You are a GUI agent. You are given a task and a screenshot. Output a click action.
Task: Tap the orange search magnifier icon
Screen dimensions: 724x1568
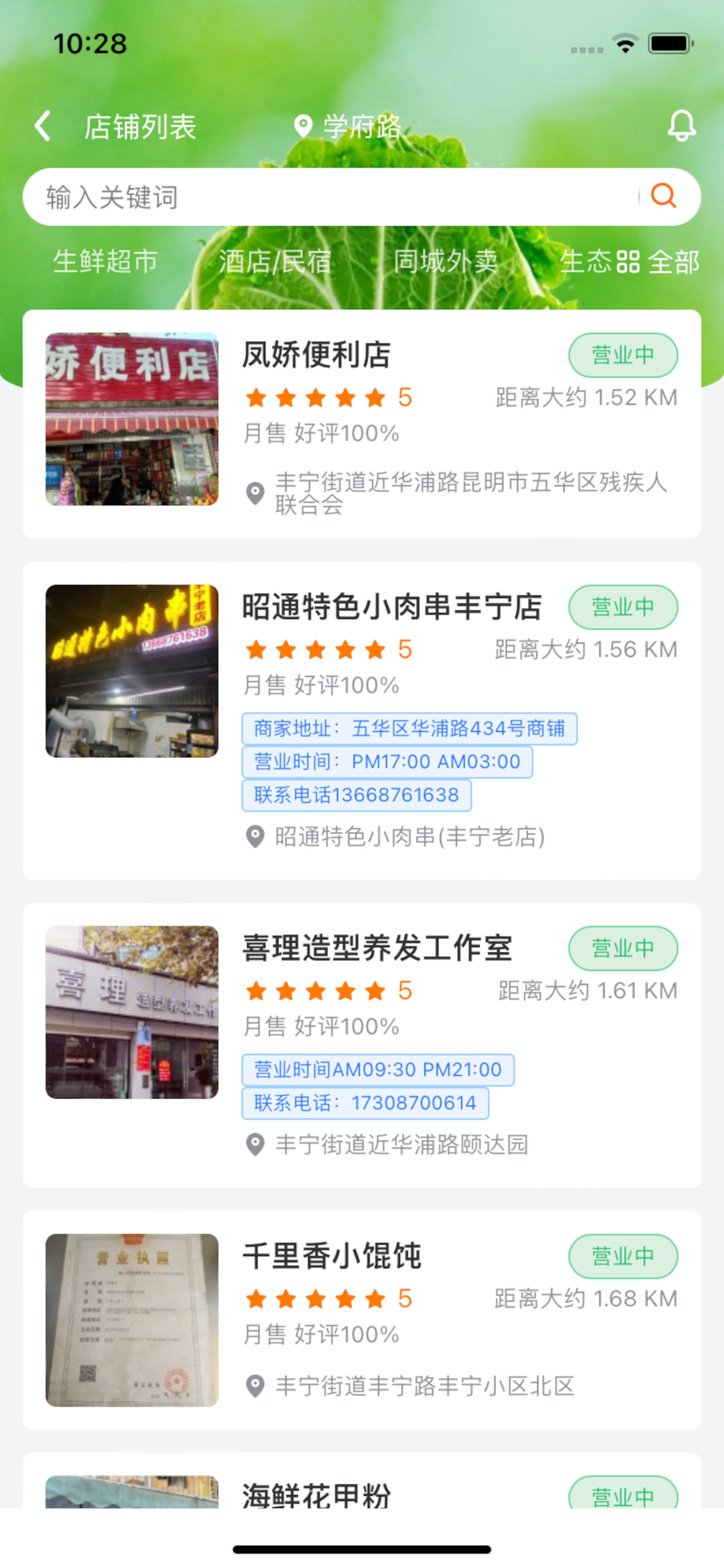point(663,196)
